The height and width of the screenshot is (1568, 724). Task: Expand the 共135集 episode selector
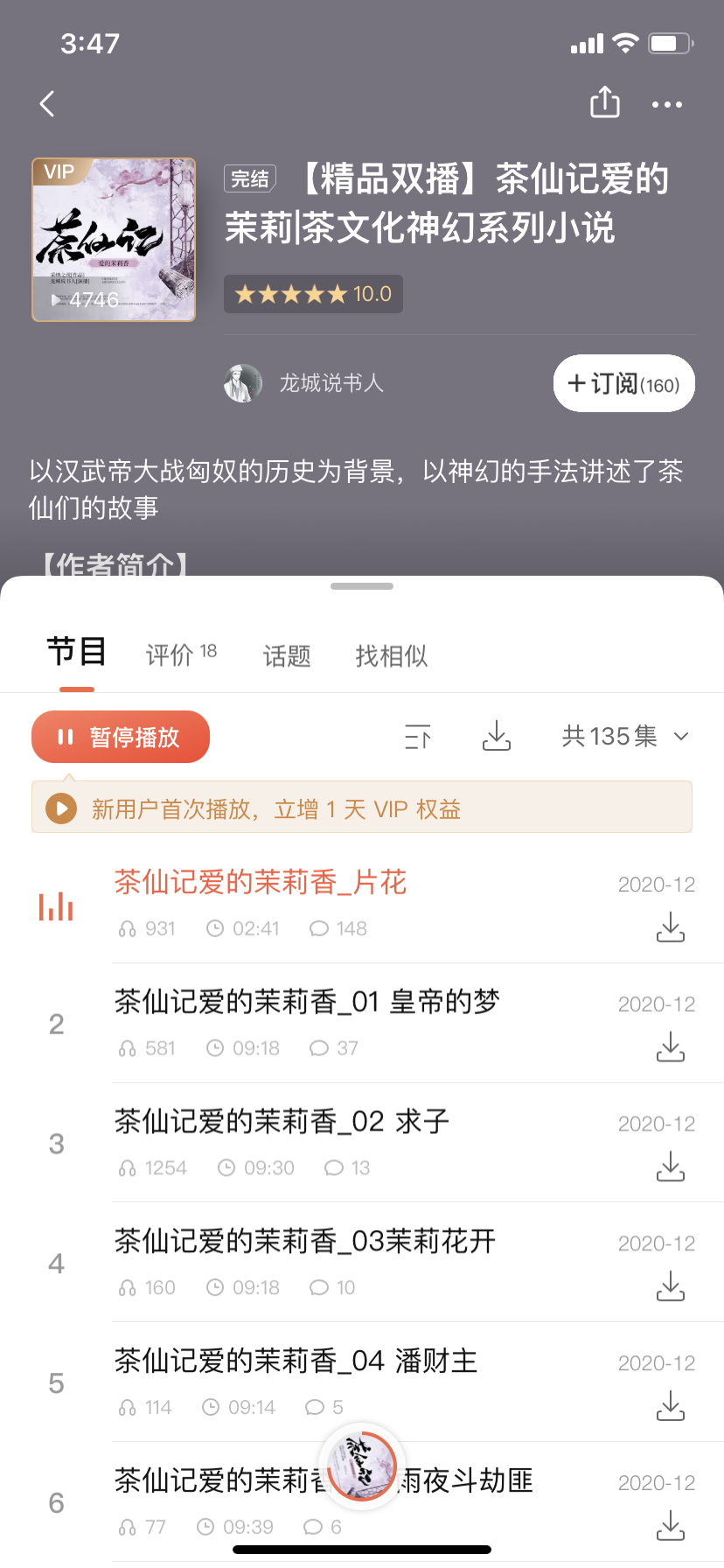point(625,737)
